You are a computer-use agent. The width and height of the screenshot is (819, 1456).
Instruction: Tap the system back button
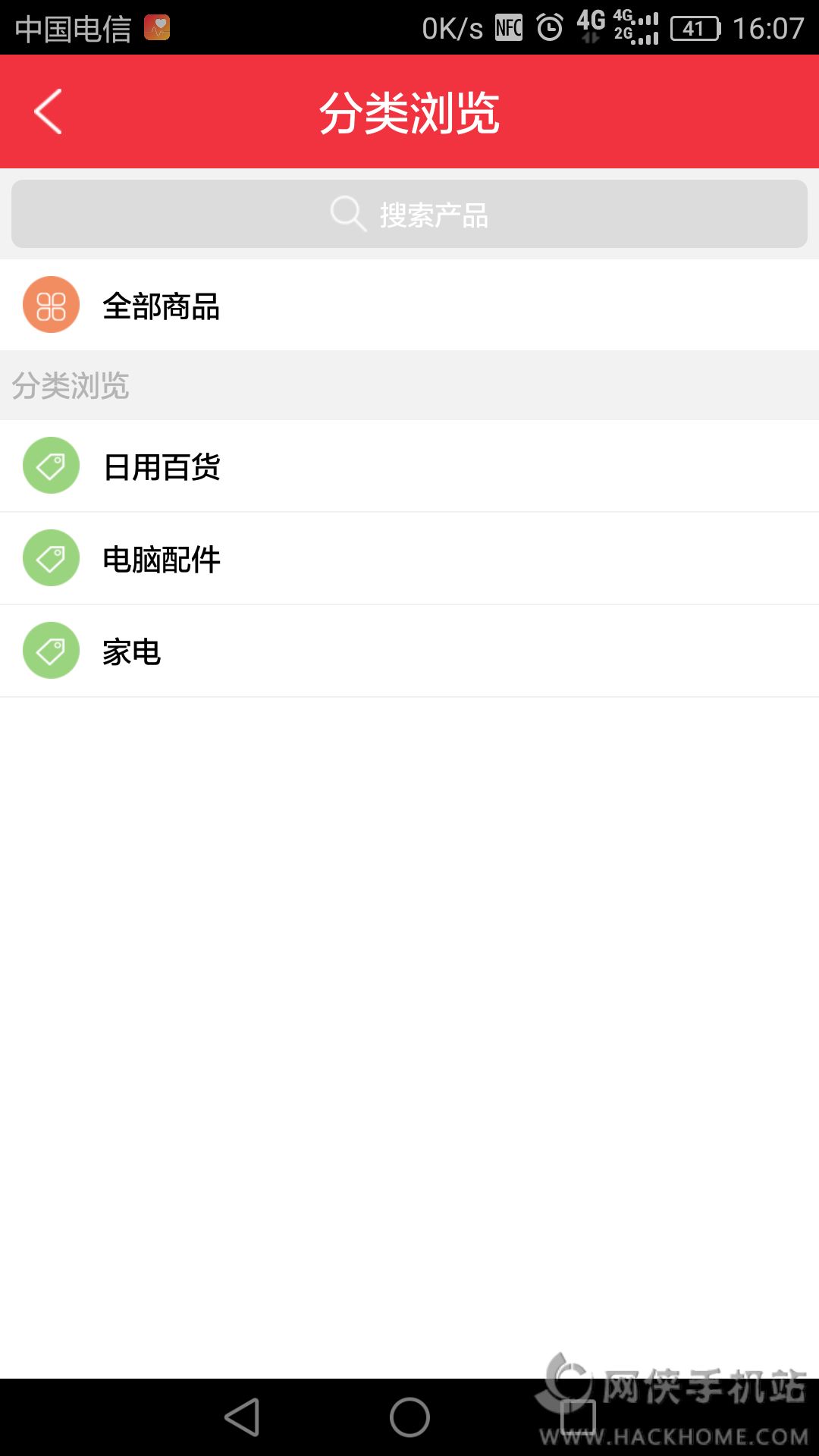click(x=243, y=1417)
